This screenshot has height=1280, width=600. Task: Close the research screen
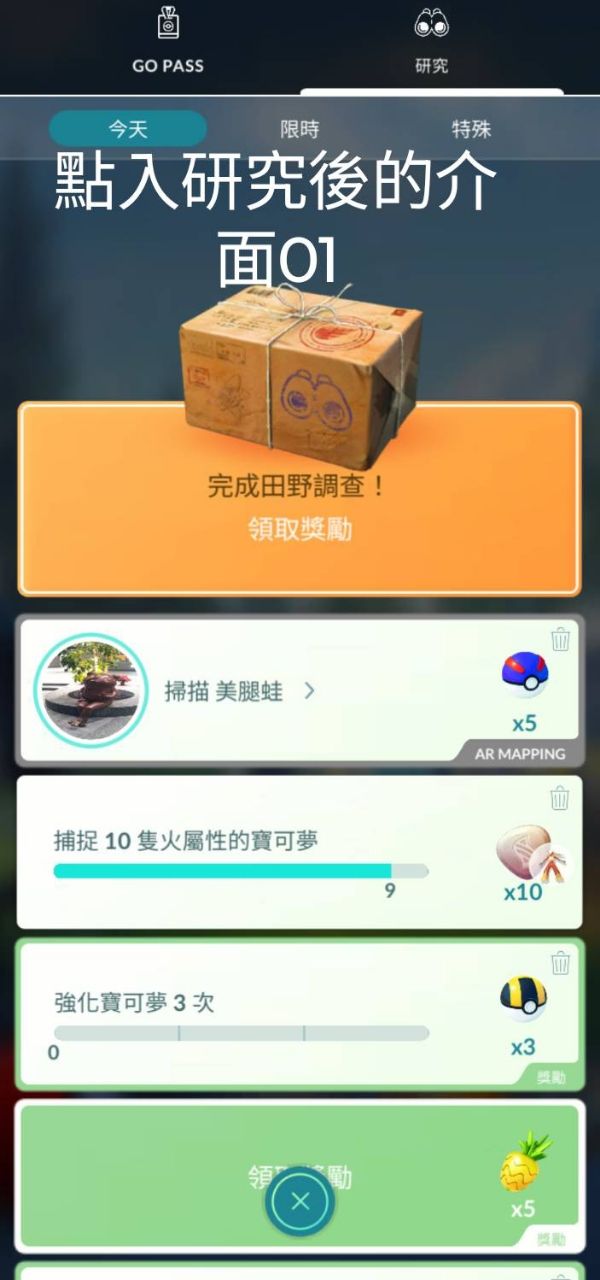coord(300,1201)
